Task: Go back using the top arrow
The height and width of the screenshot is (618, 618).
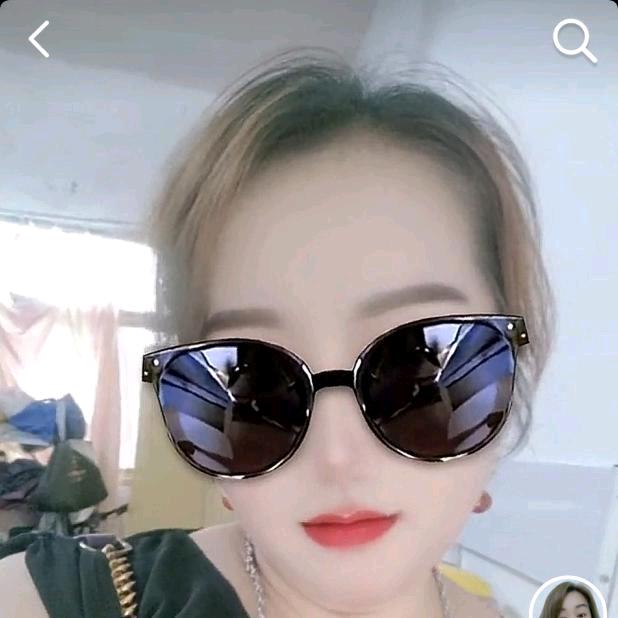Action: (x=39, y=40)
